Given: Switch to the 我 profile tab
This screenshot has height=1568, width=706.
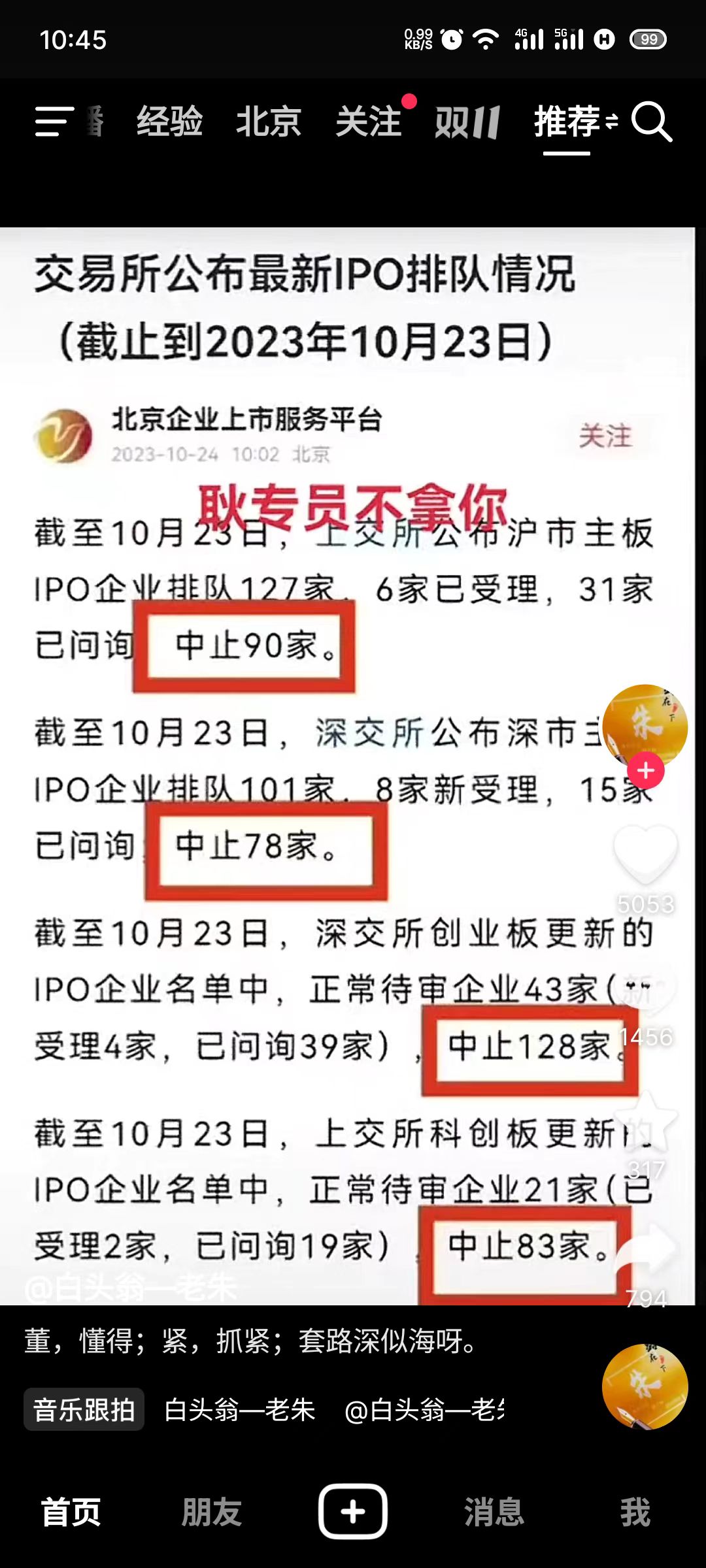Looking at the screenshot, I should 635,1512.
